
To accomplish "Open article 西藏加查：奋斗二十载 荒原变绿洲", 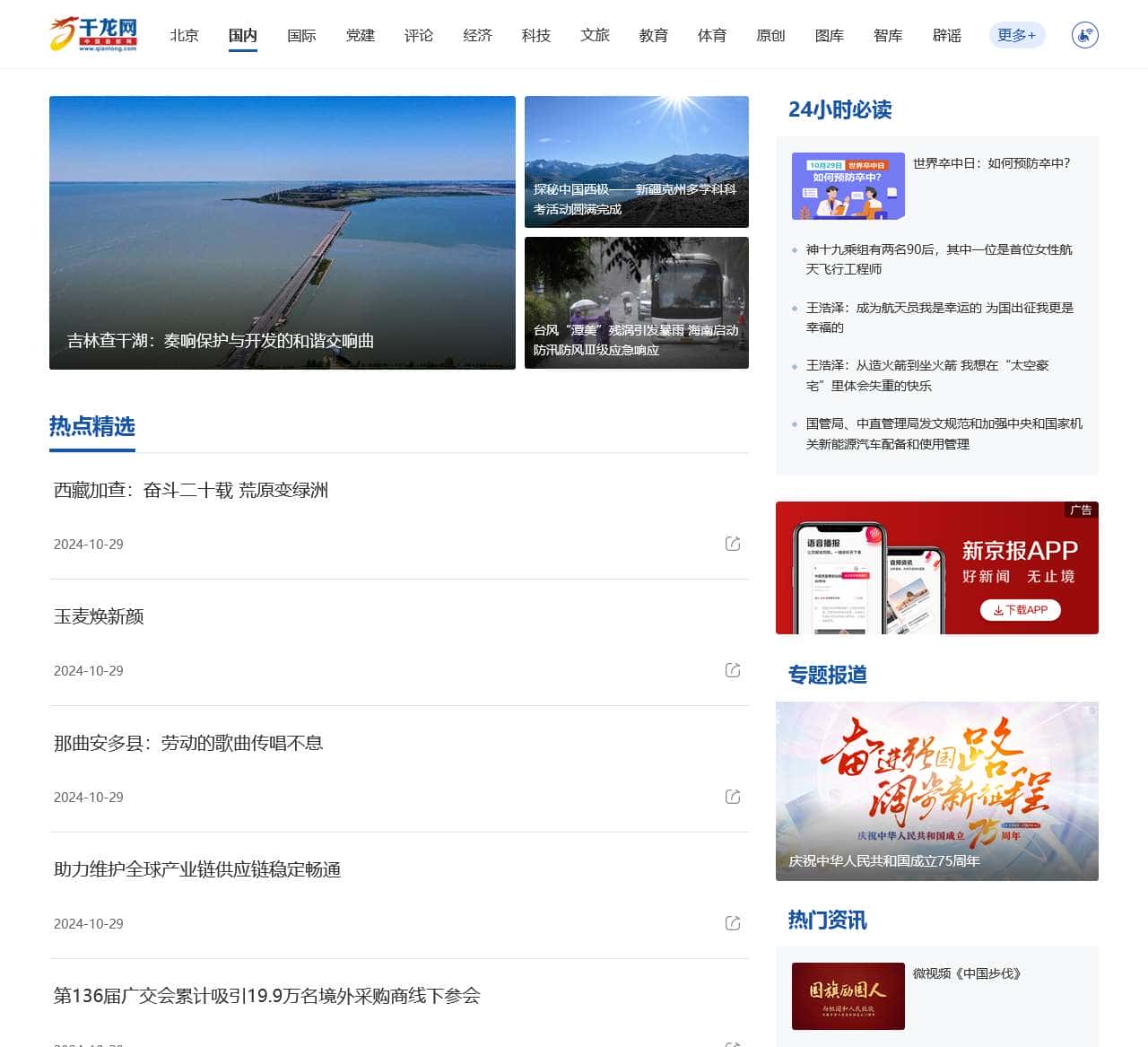I will click(x=191, y=490).
